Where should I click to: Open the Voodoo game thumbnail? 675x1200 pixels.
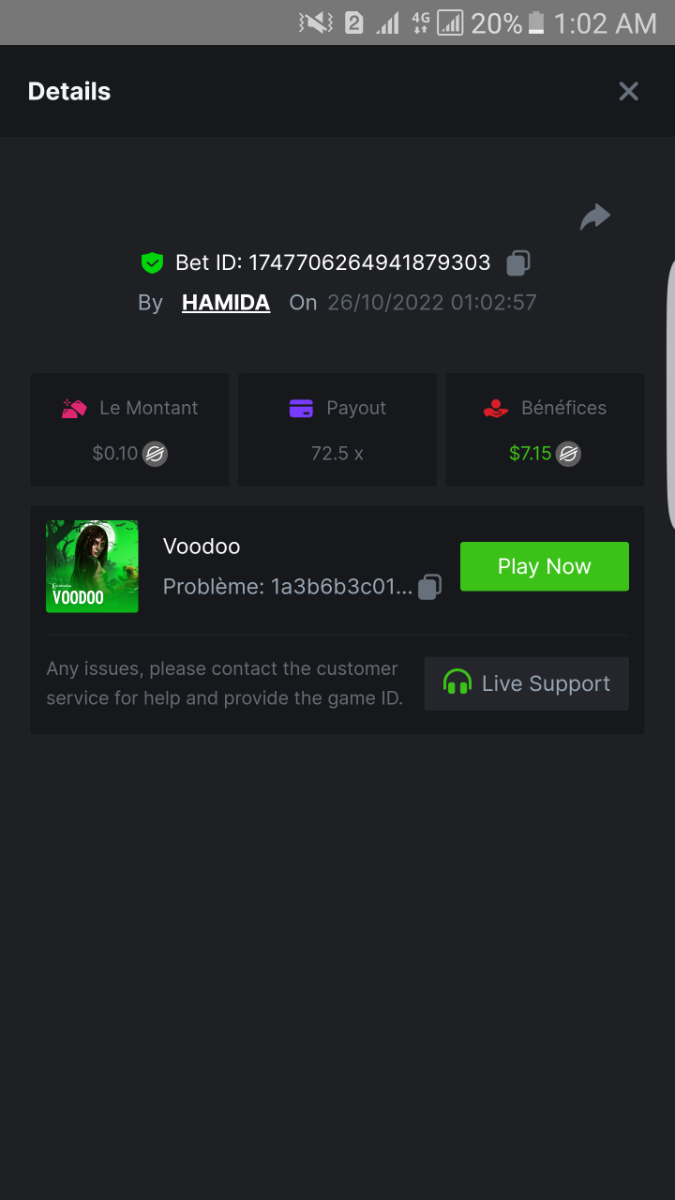[x=92, y=566]
